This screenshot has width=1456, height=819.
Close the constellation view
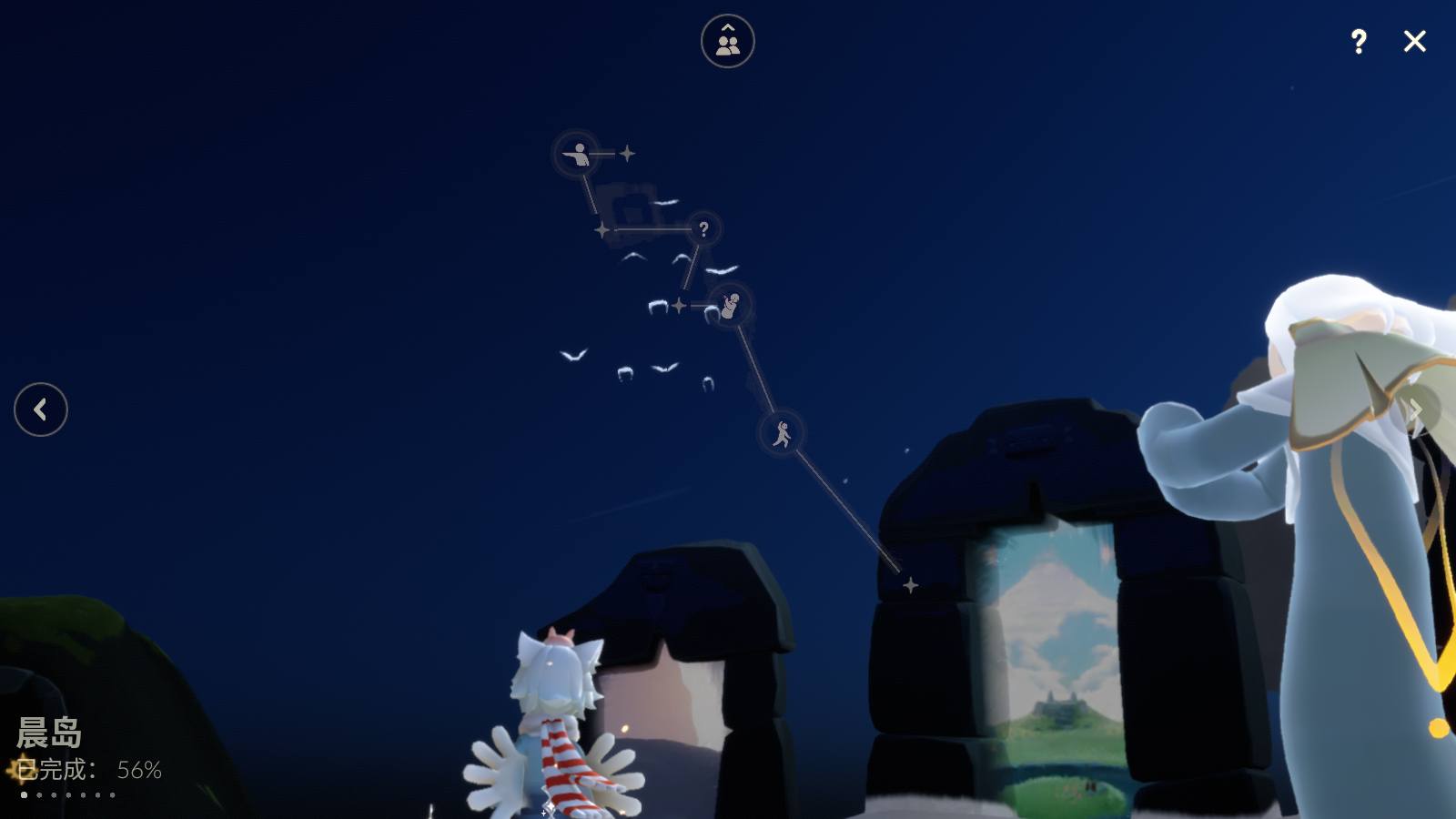pyautogui.click(x=1414, y=41)
